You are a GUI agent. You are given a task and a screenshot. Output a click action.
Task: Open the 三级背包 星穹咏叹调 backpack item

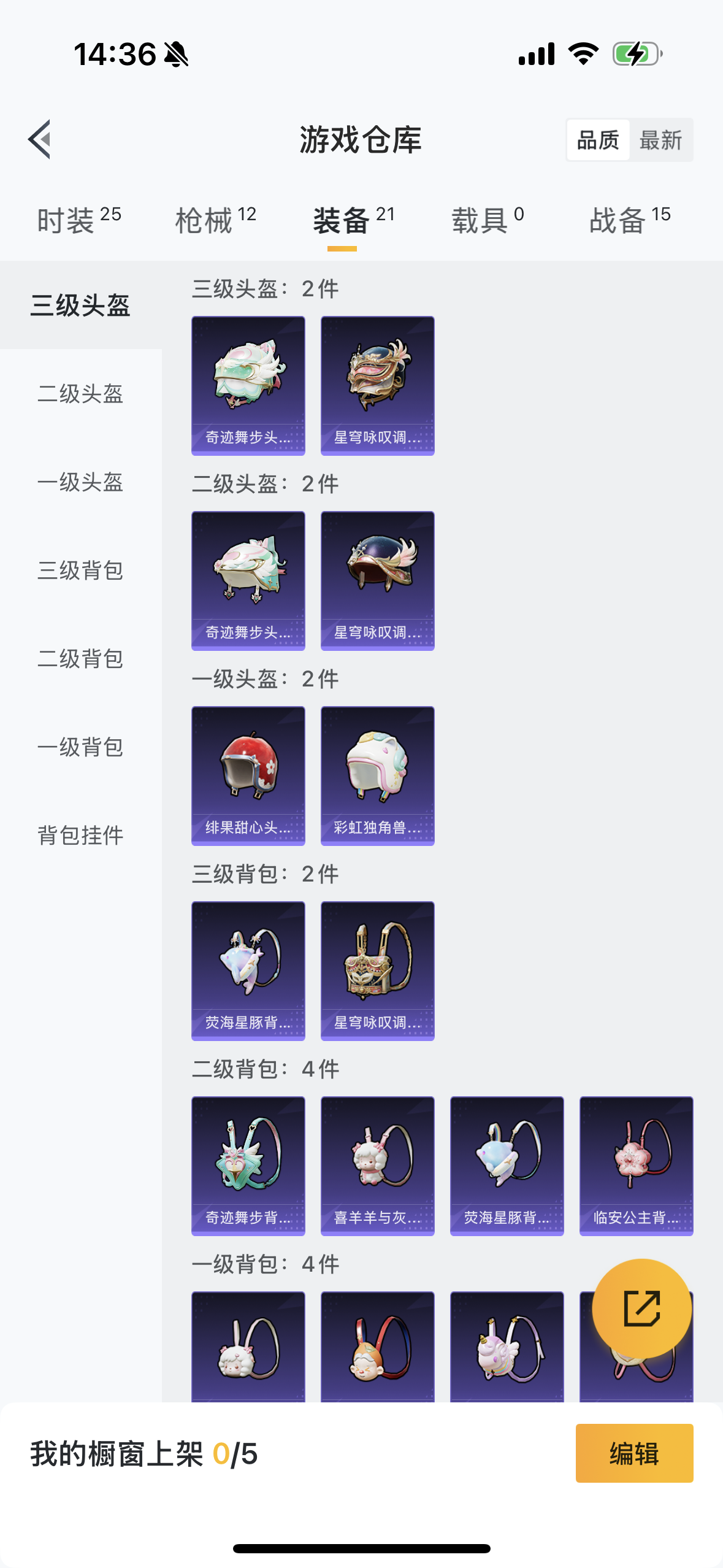coord(378,971)
